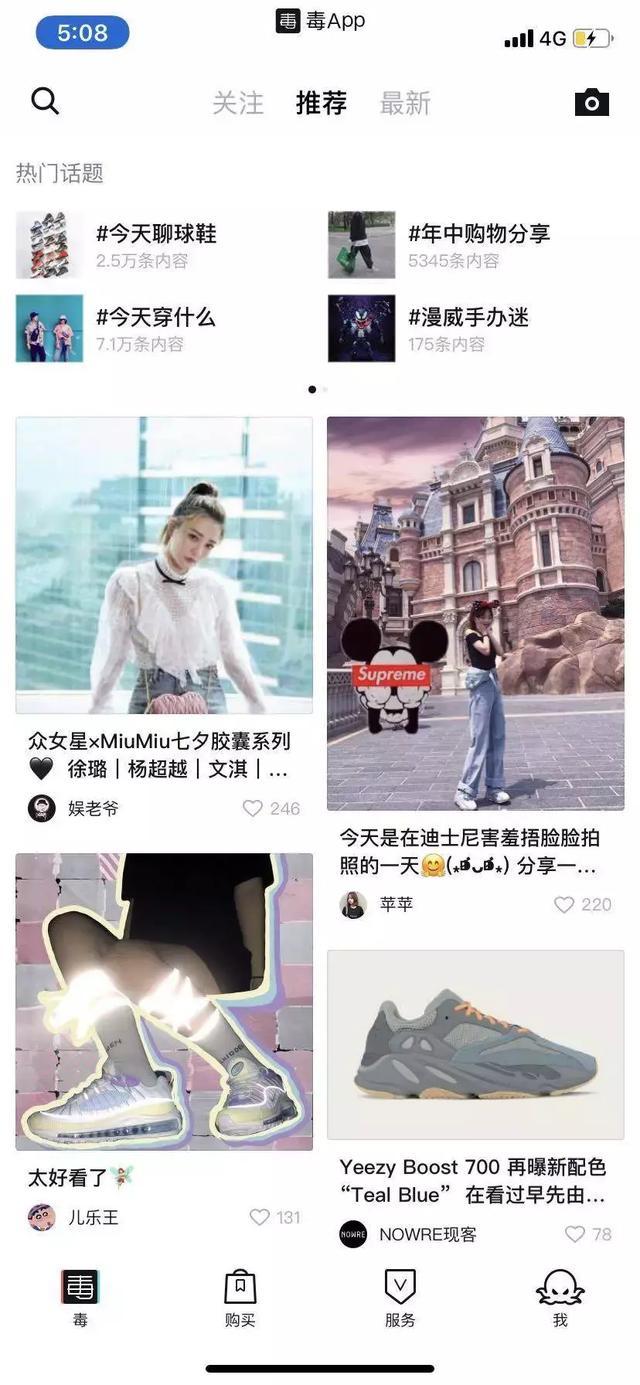Image resolution: width=640 pixels, height=1385 pixels.
Task: Switch to the 关注 tab
Action: click(238, 103)
